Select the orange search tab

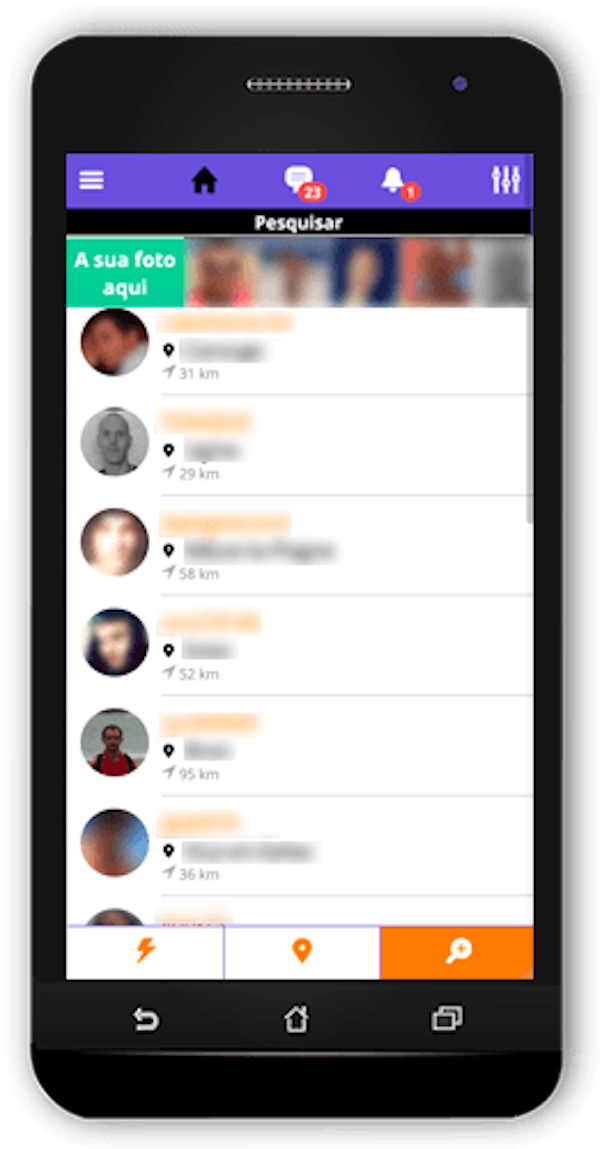[x=458, y=951]
